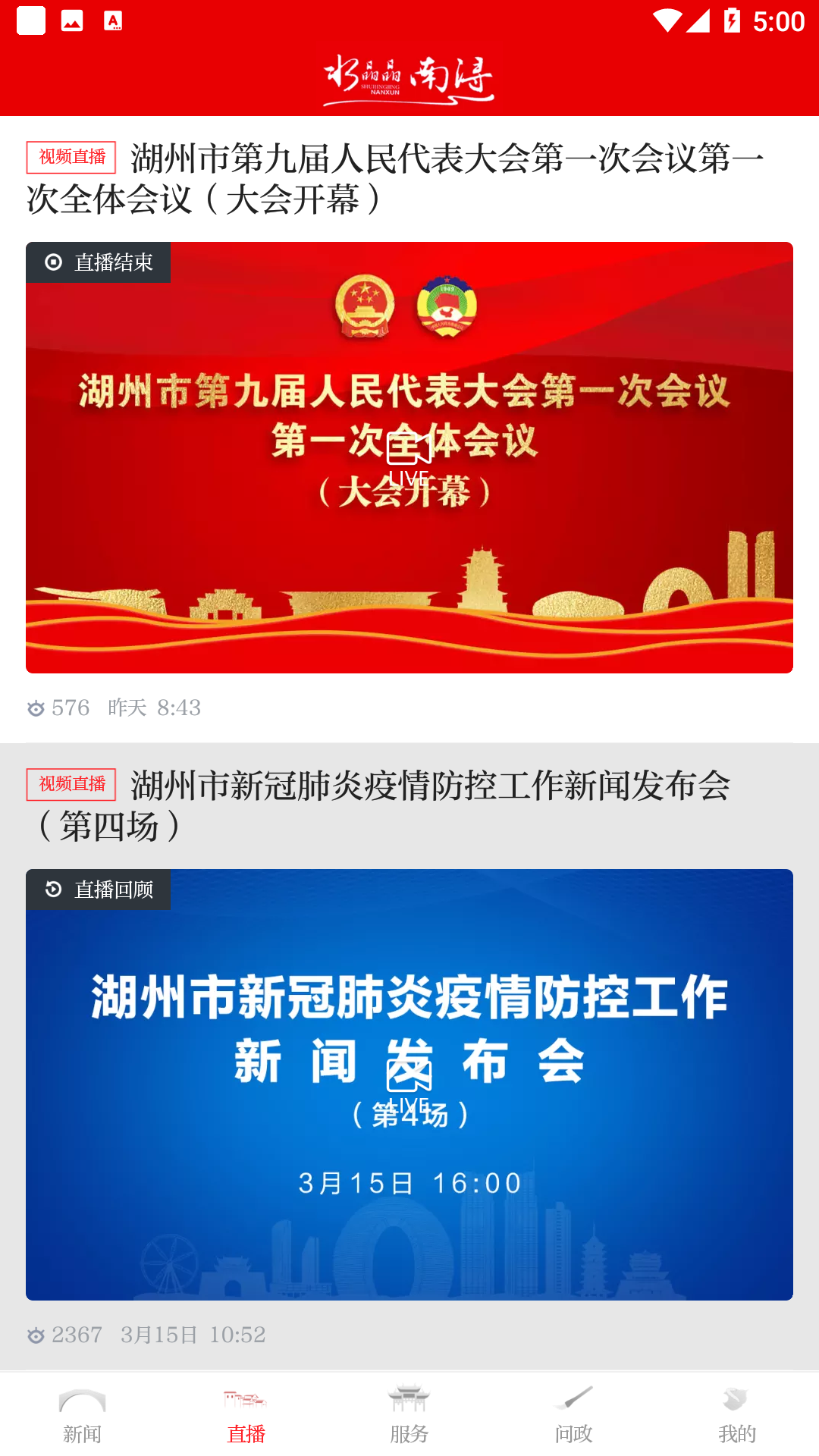Switch to the 直播 tab
Image resolution: width=819 pixels, height=1456 pixels.
[245, 1433]
